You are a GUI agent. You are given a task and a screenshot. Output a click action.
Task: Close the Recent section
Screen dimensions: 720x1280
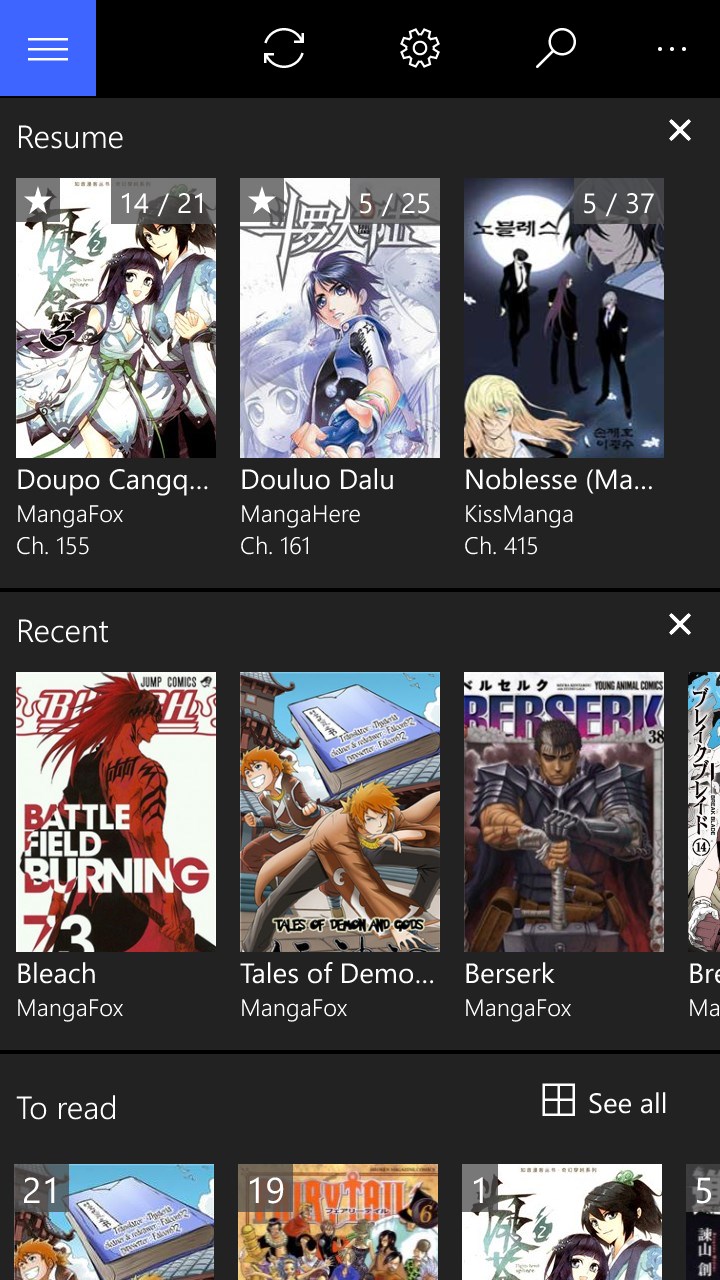point(680,625)
